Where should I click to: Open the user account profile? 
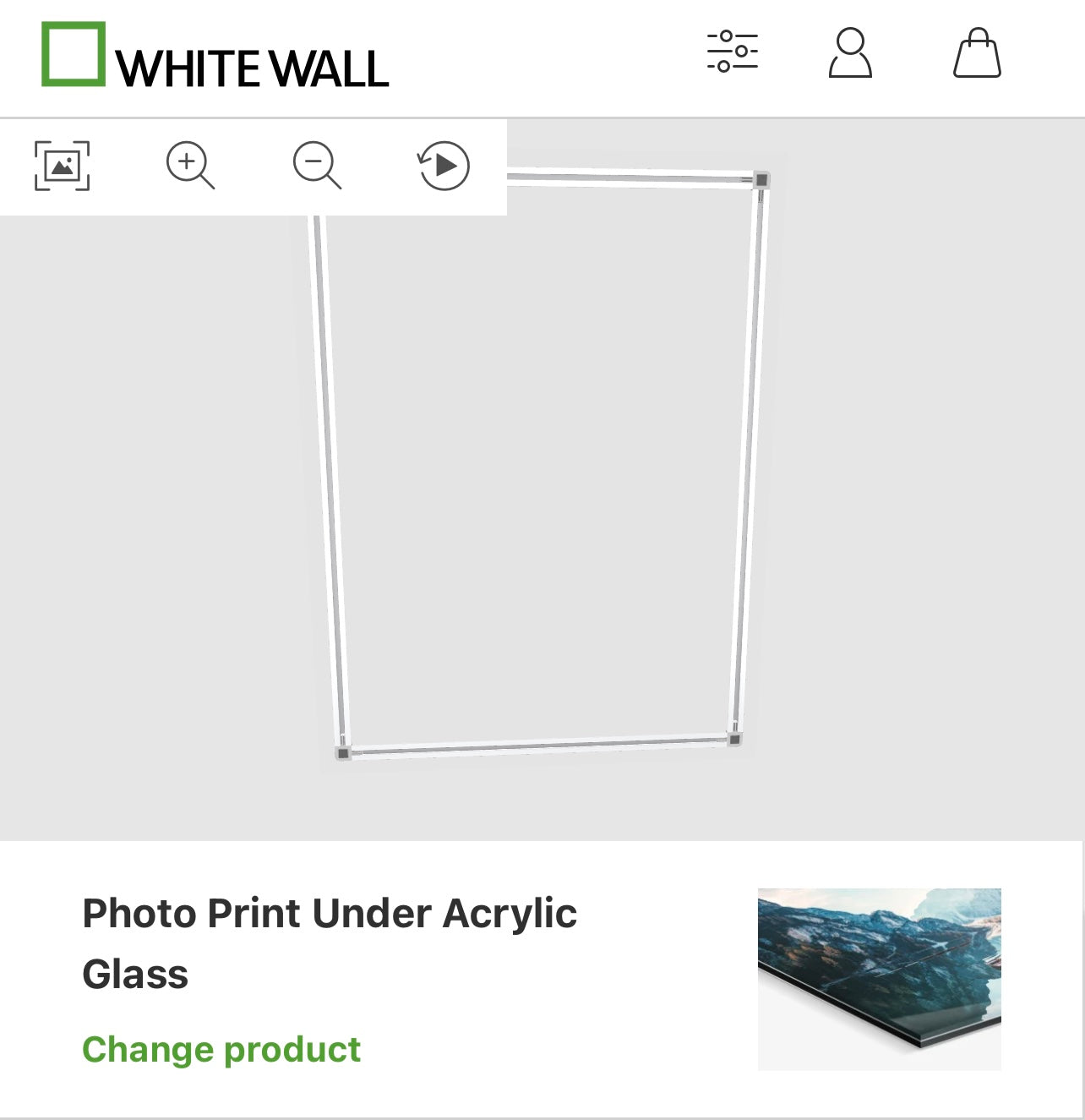(x=850, y=53)
